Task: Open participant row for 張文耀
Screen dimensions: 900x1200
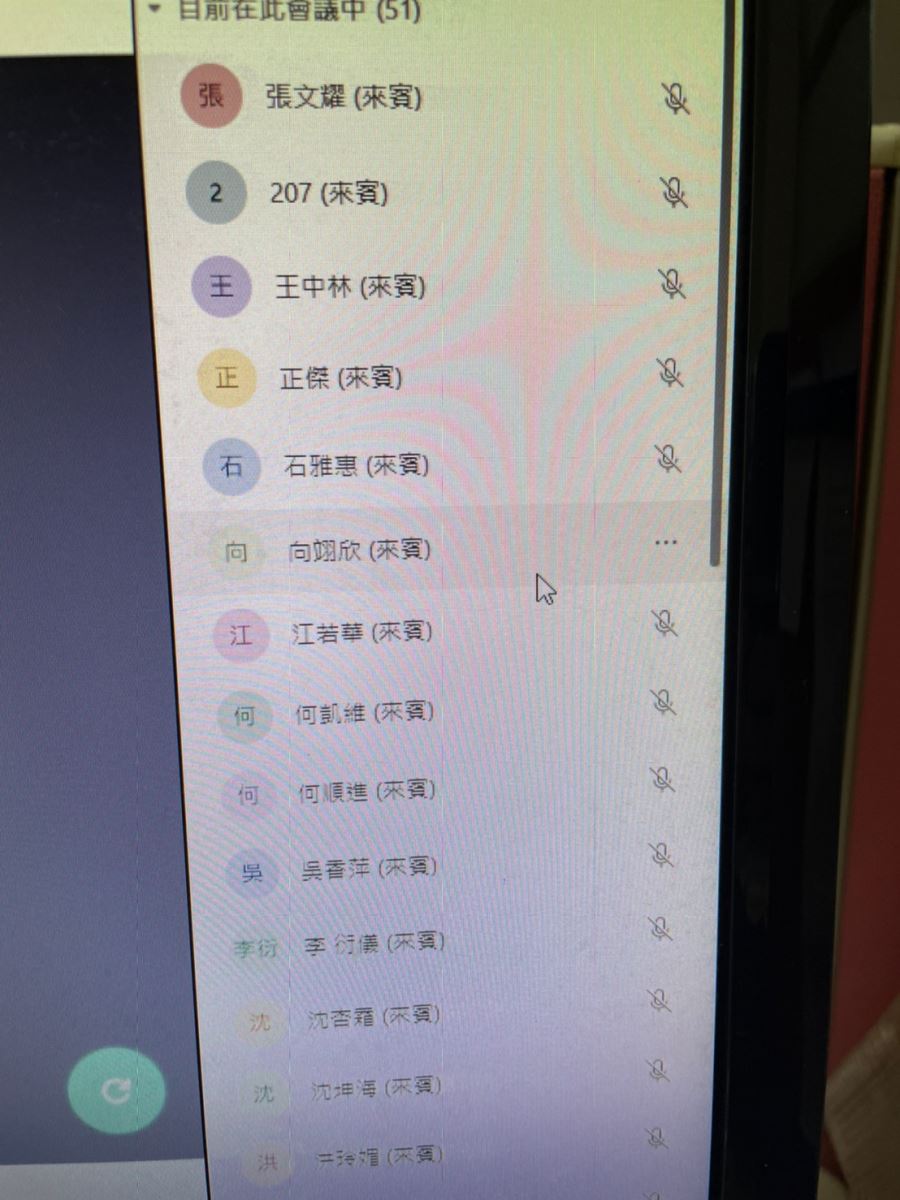Action: point(343,97)
